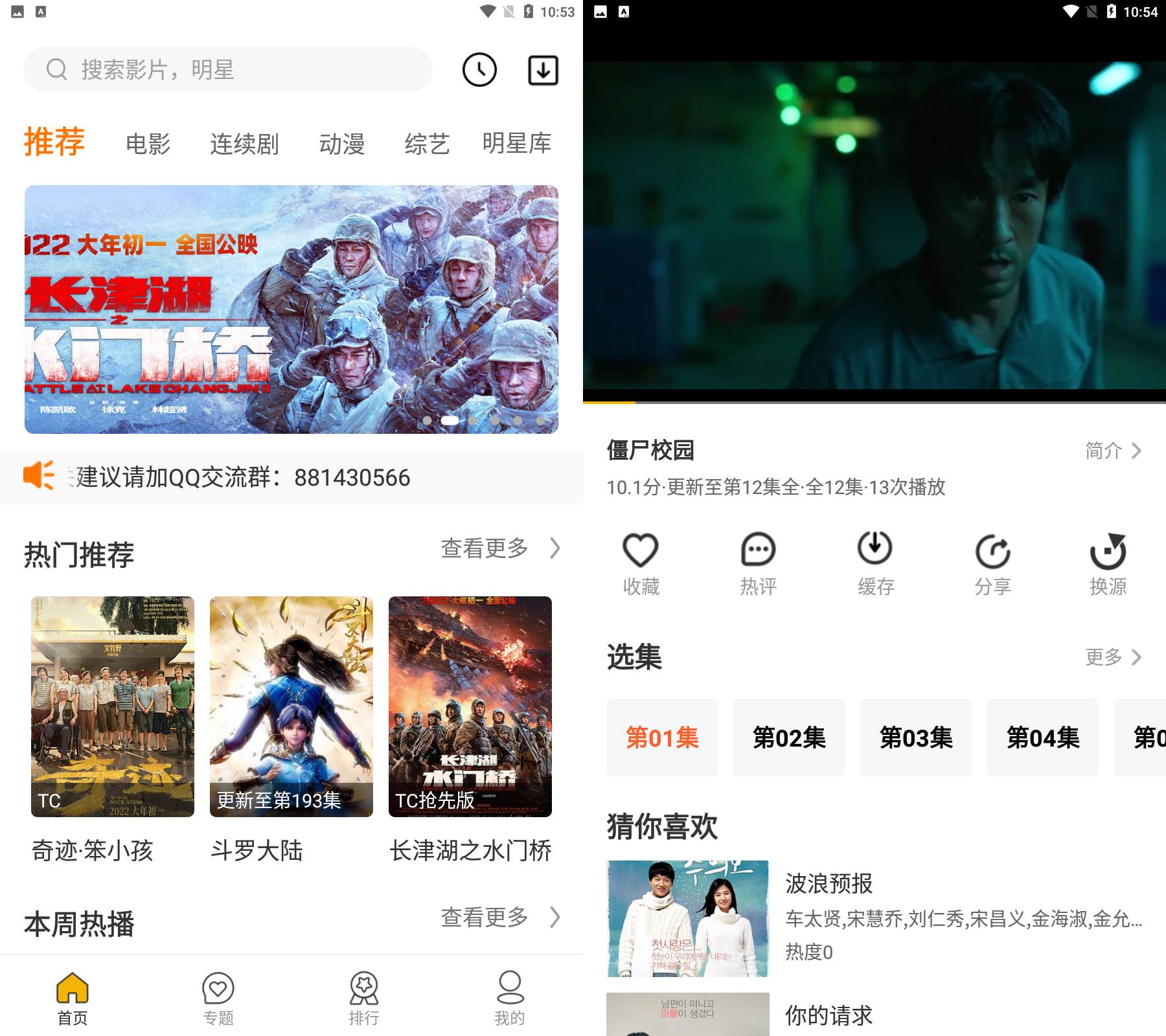Open the 我的 profile tab
Image resolution: width=1166 pixels, height=1036 pixels.
tap(510, 998)
